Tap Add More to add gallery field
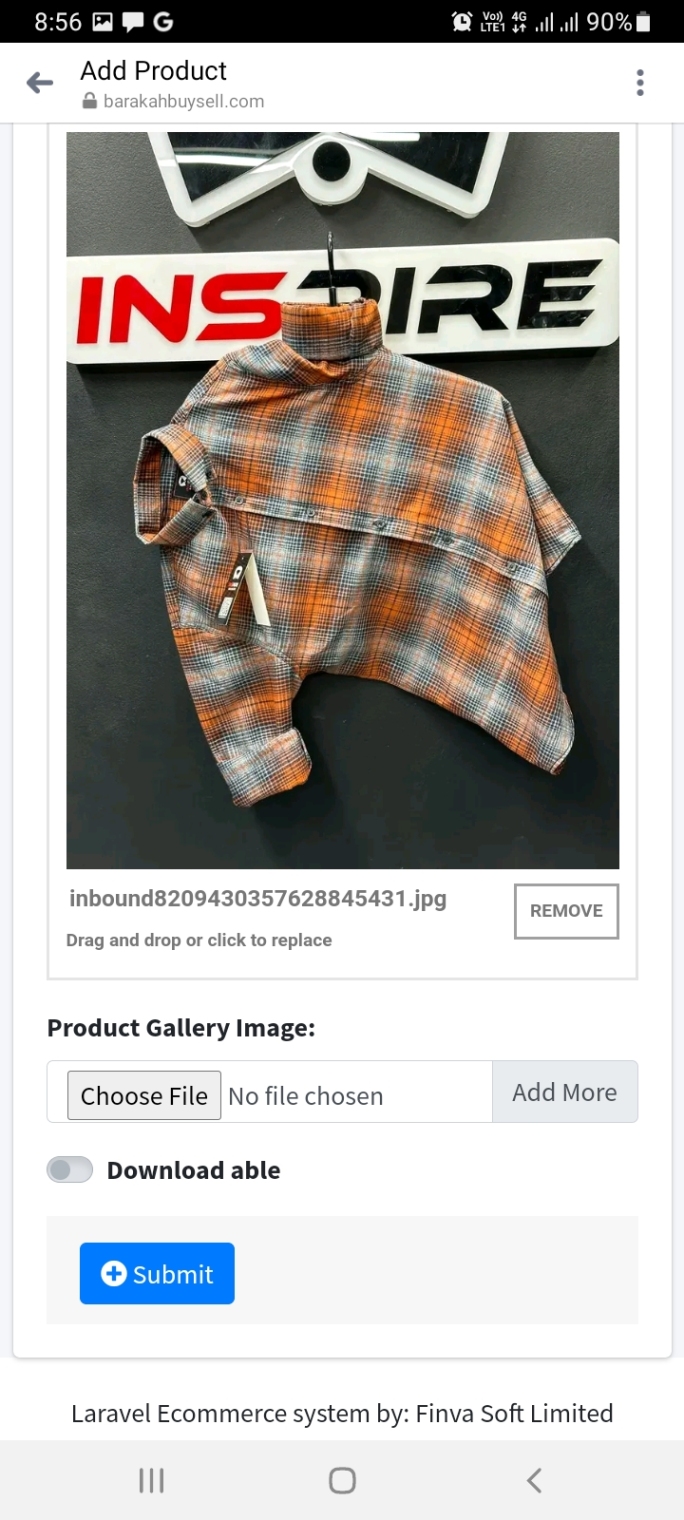684x1520 pixels. tap(564, 1092)
